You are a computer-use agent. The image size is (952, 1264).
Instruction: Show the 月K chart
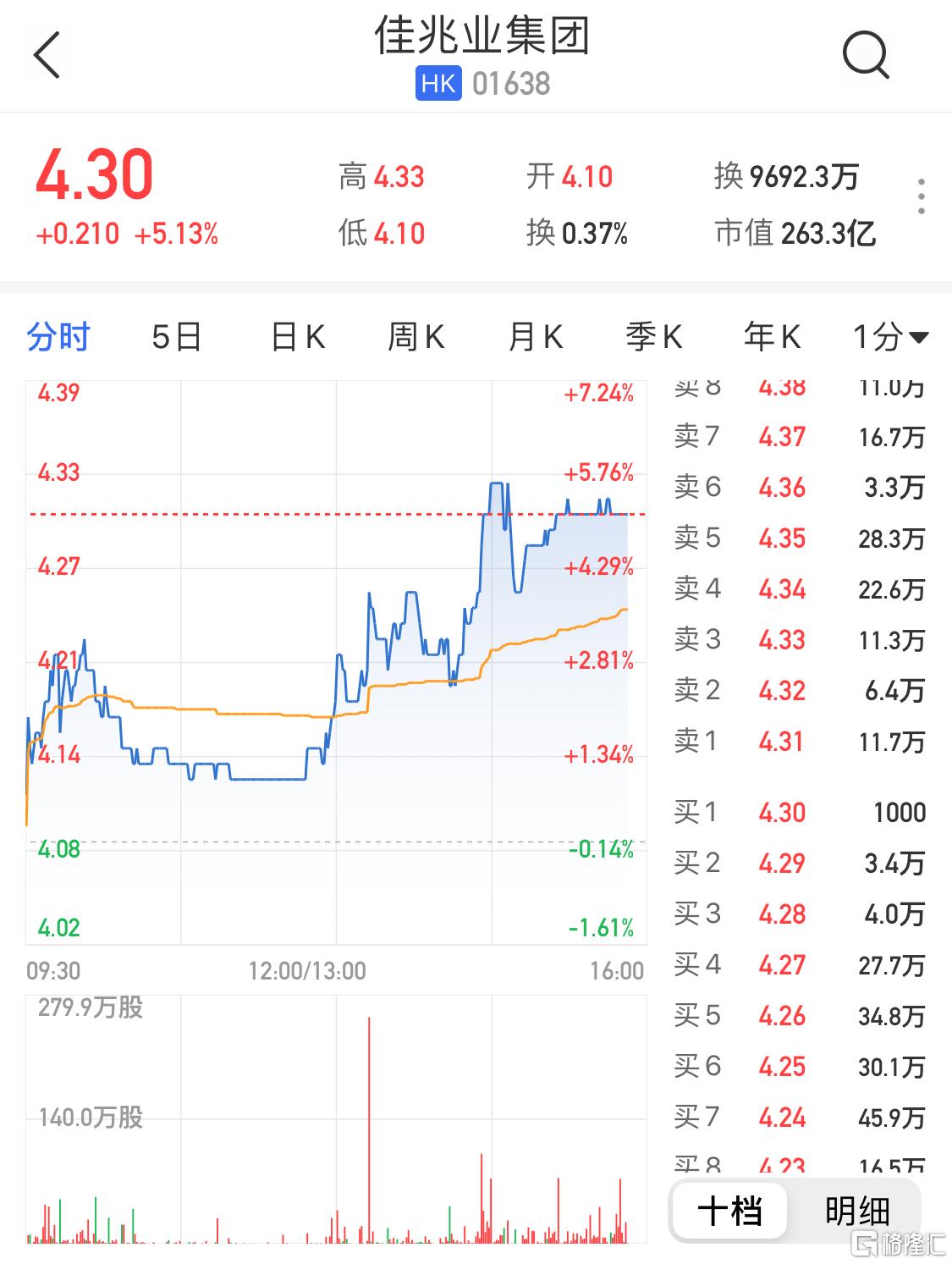click(535, 337)
